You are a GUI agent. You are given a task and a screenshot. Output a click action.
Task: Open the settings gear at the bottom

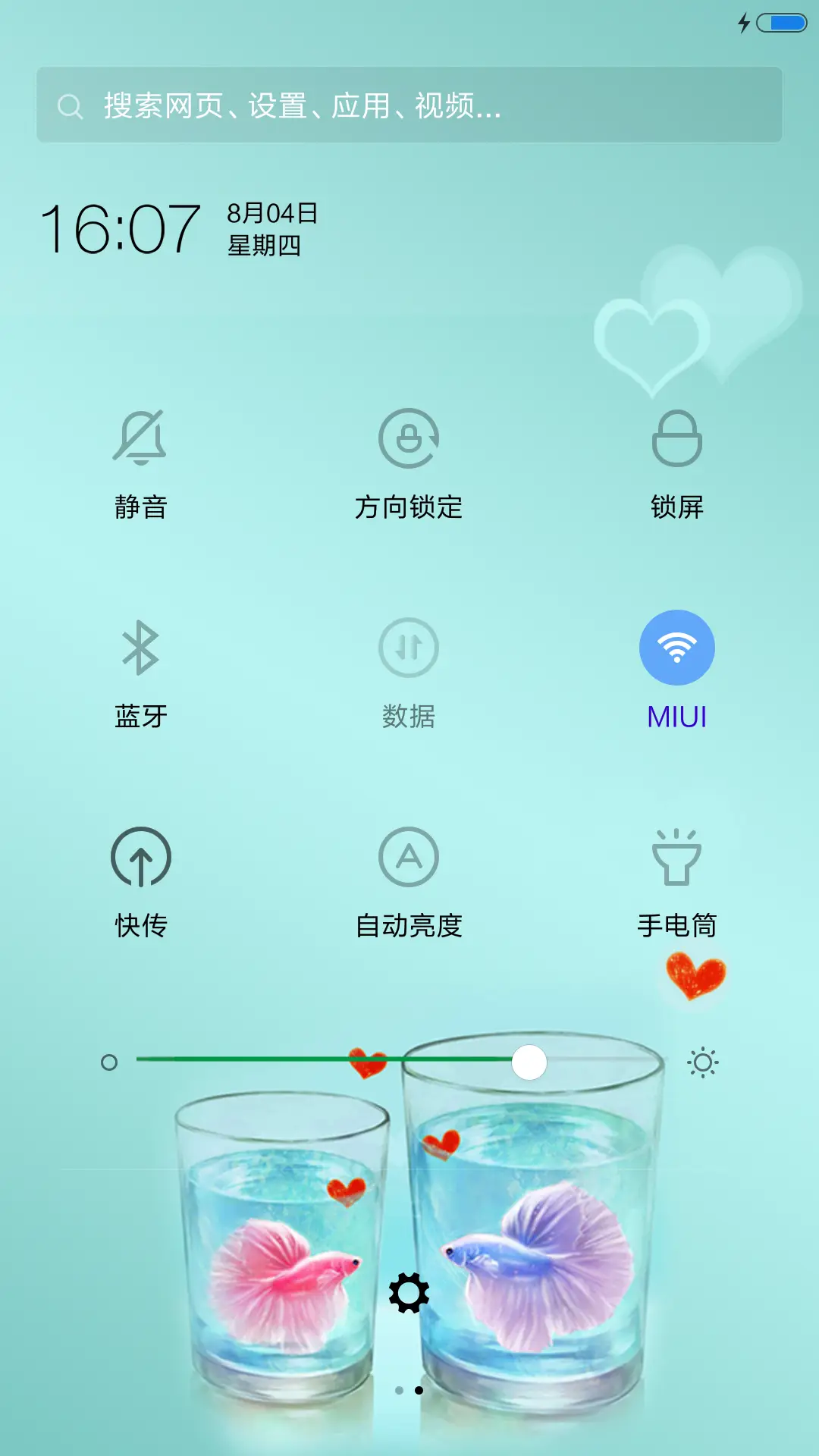tap(409, 1291)
